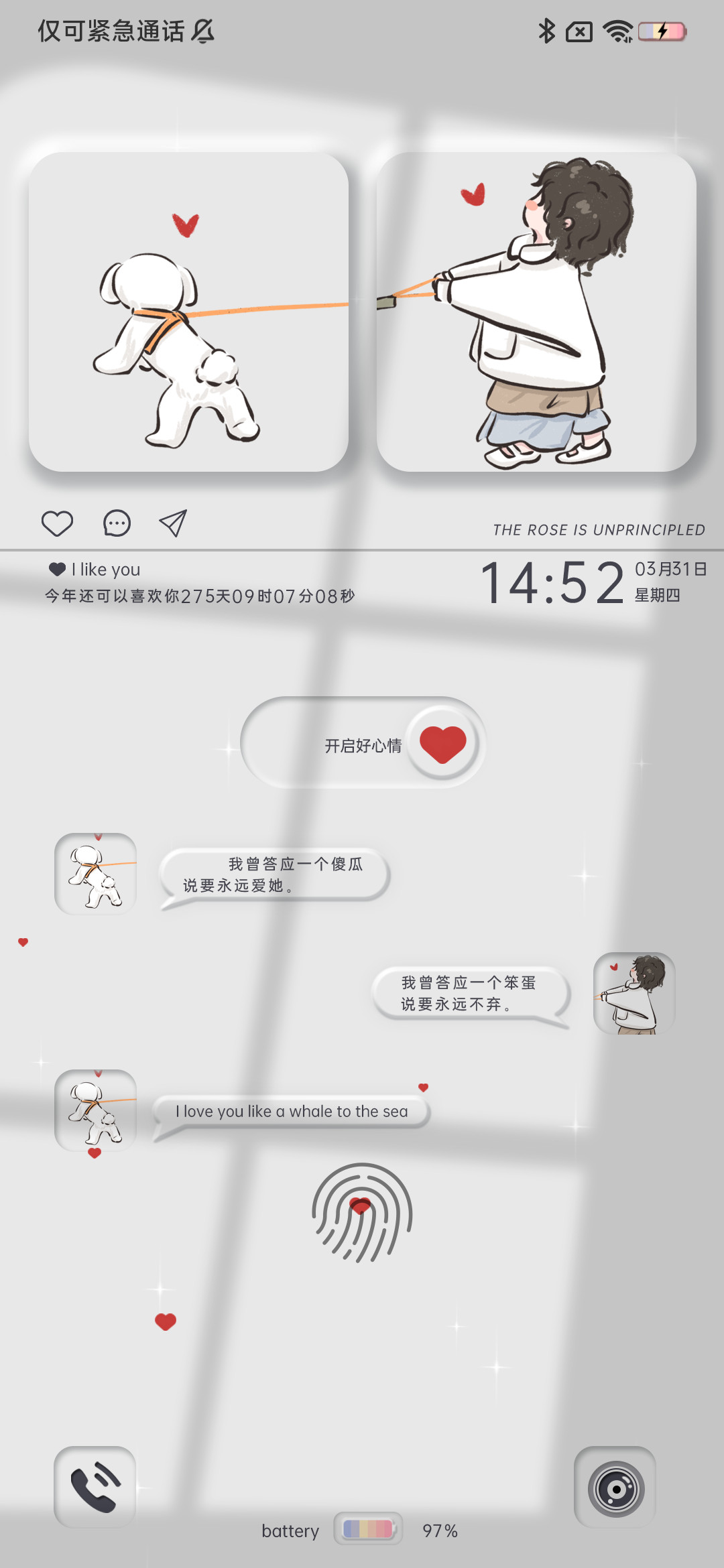
Task: Open the phone dialer shortcut
Action: coord(95,1486)
